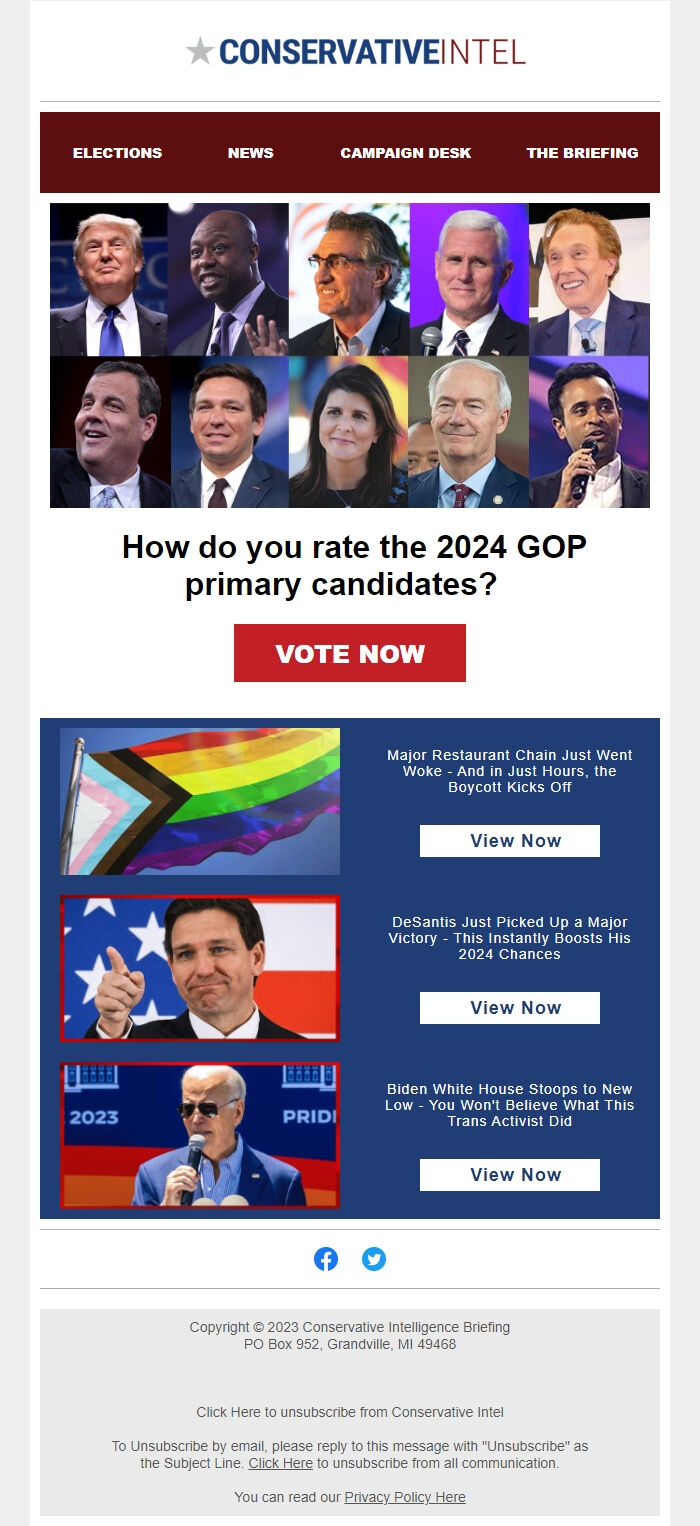
Task: Open the Biden at microphone photo story
Action: coord(200,1135)
